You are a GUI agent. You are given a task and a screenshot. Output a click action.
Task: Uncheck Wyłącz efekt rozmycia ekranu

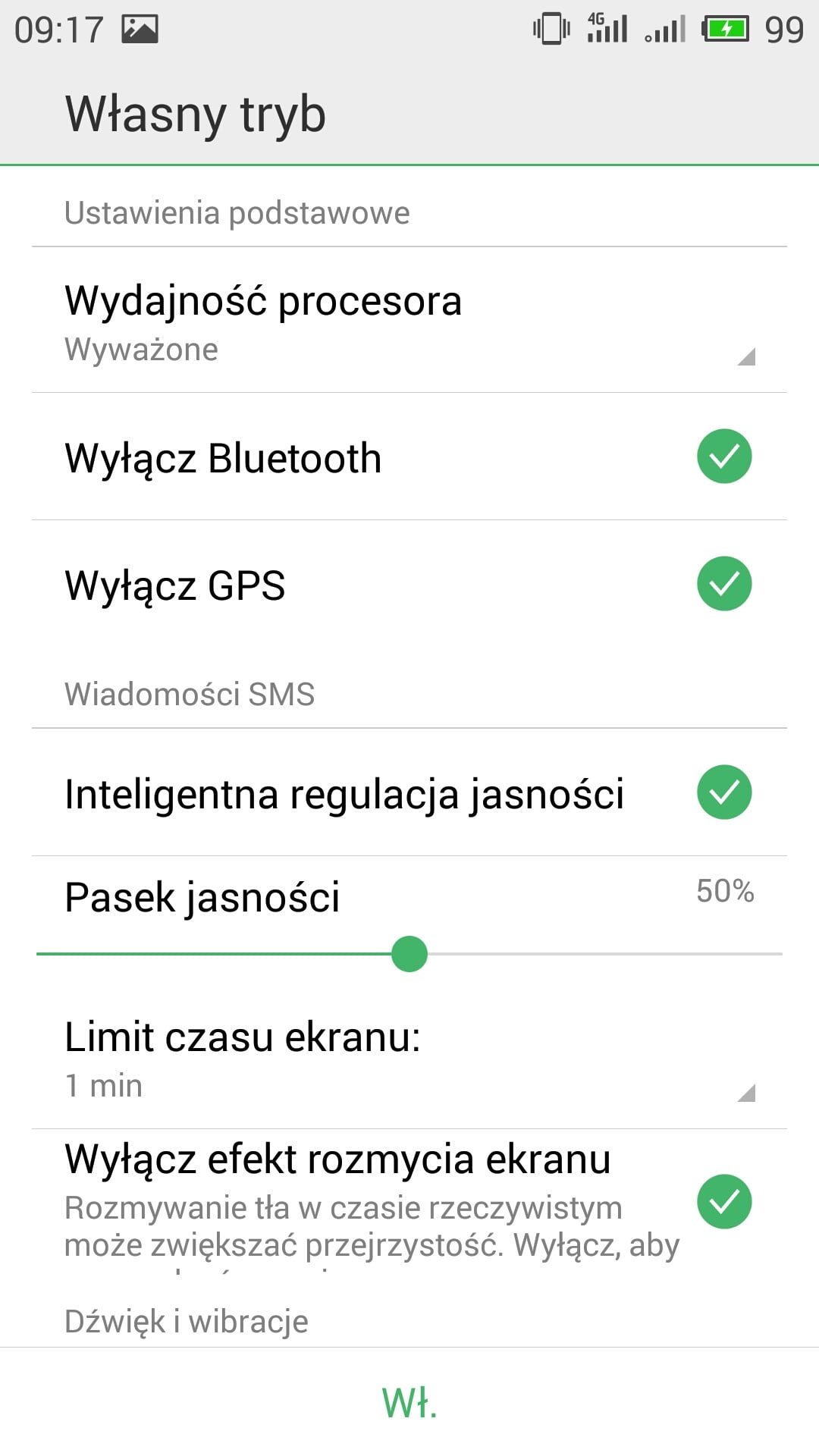click(724, 1202)
